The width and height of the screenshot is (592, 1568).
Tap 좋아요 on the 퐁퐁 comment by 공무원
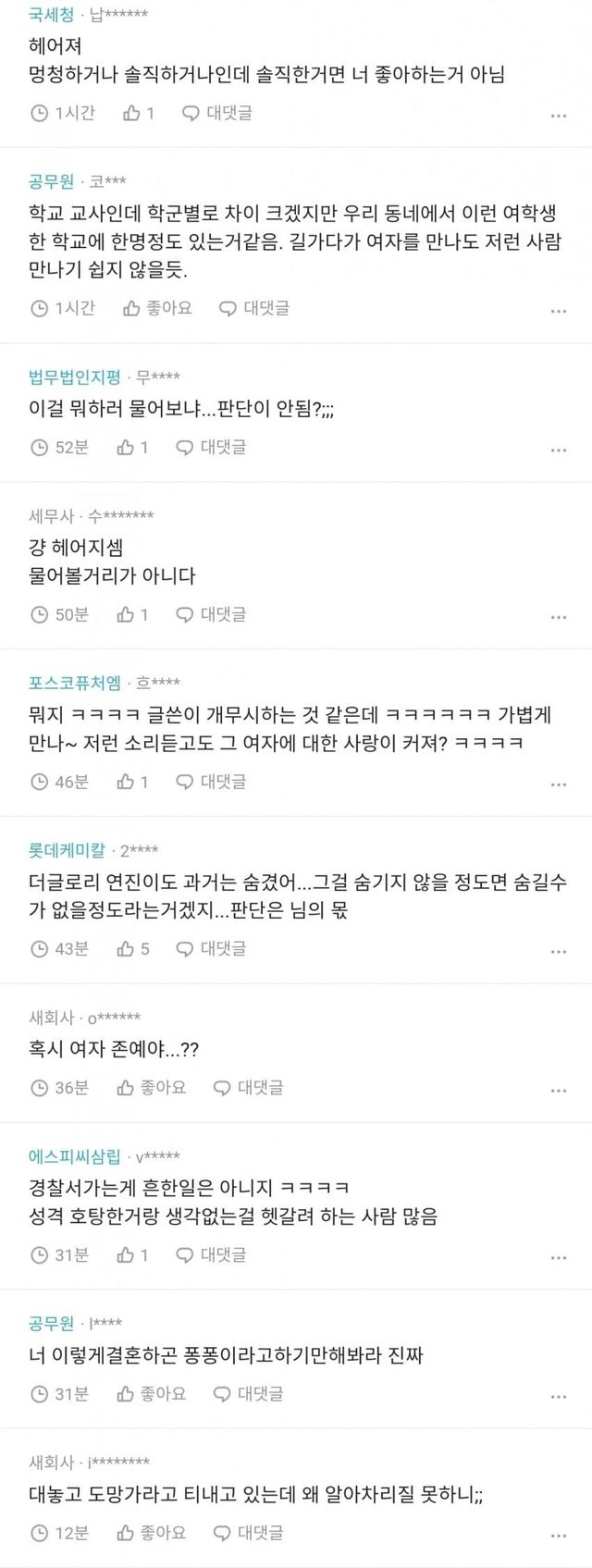152,1394
